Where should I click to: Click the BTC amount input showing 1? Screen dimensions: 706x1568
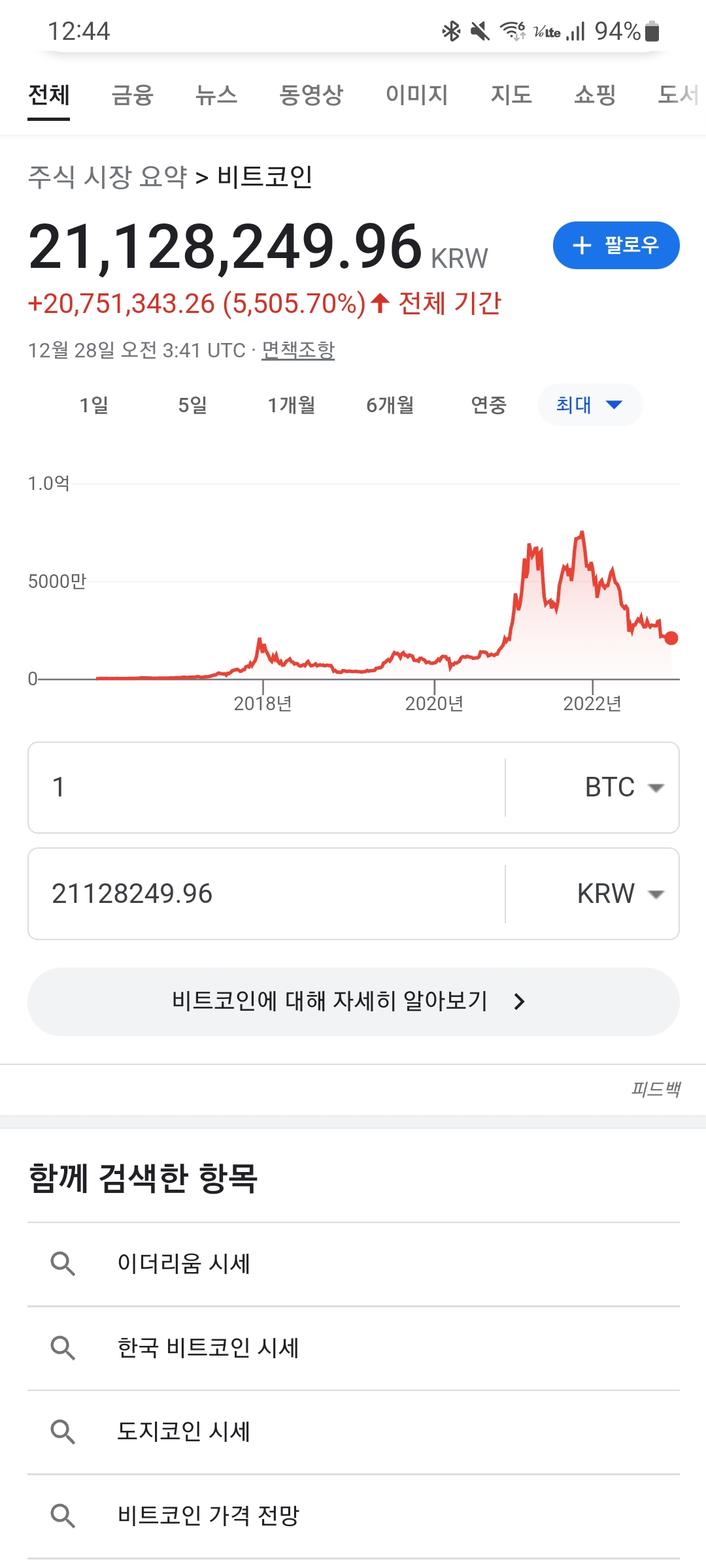pyautogui.click(x=261, y=787)
